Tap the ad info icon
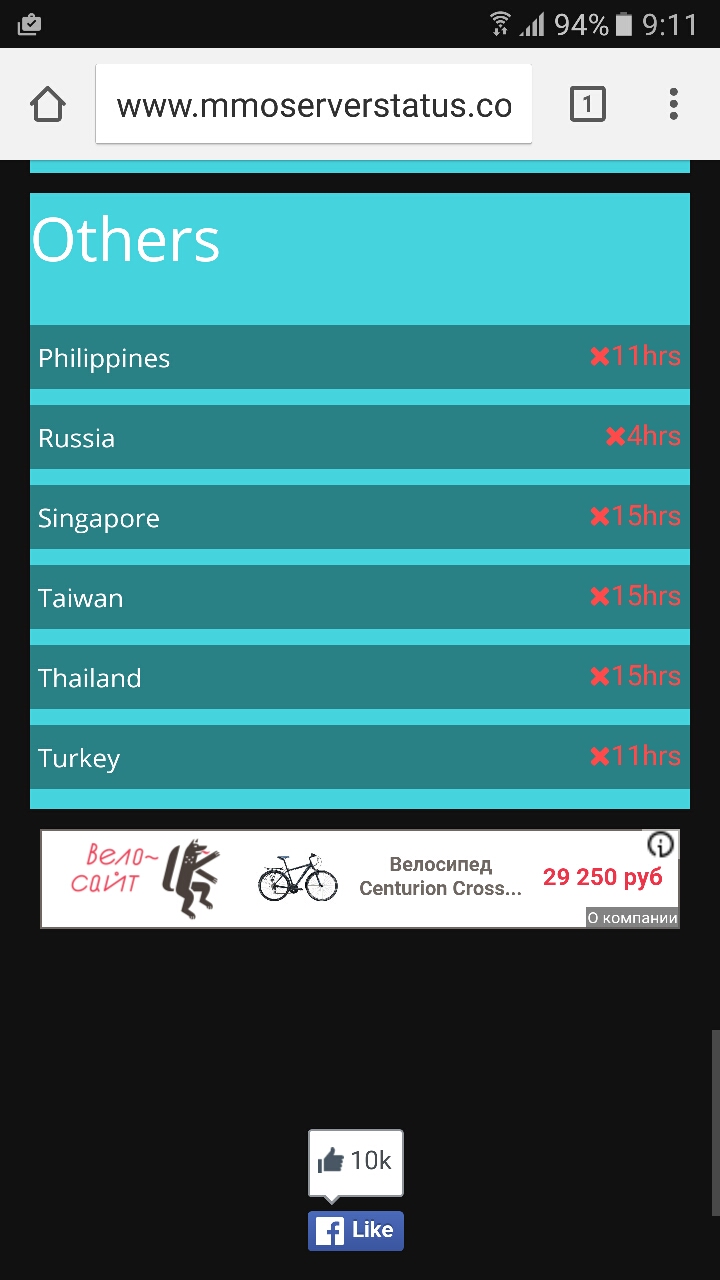This screenshot has width=720, height=1280. [661, 845]
